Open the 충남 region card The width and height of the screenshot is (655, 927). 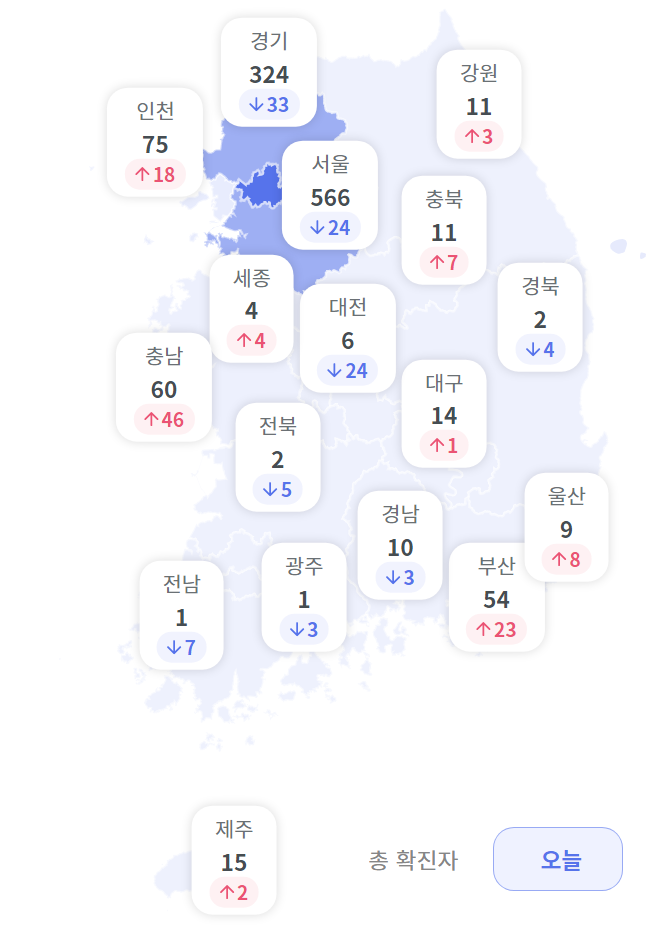(164, 388)
